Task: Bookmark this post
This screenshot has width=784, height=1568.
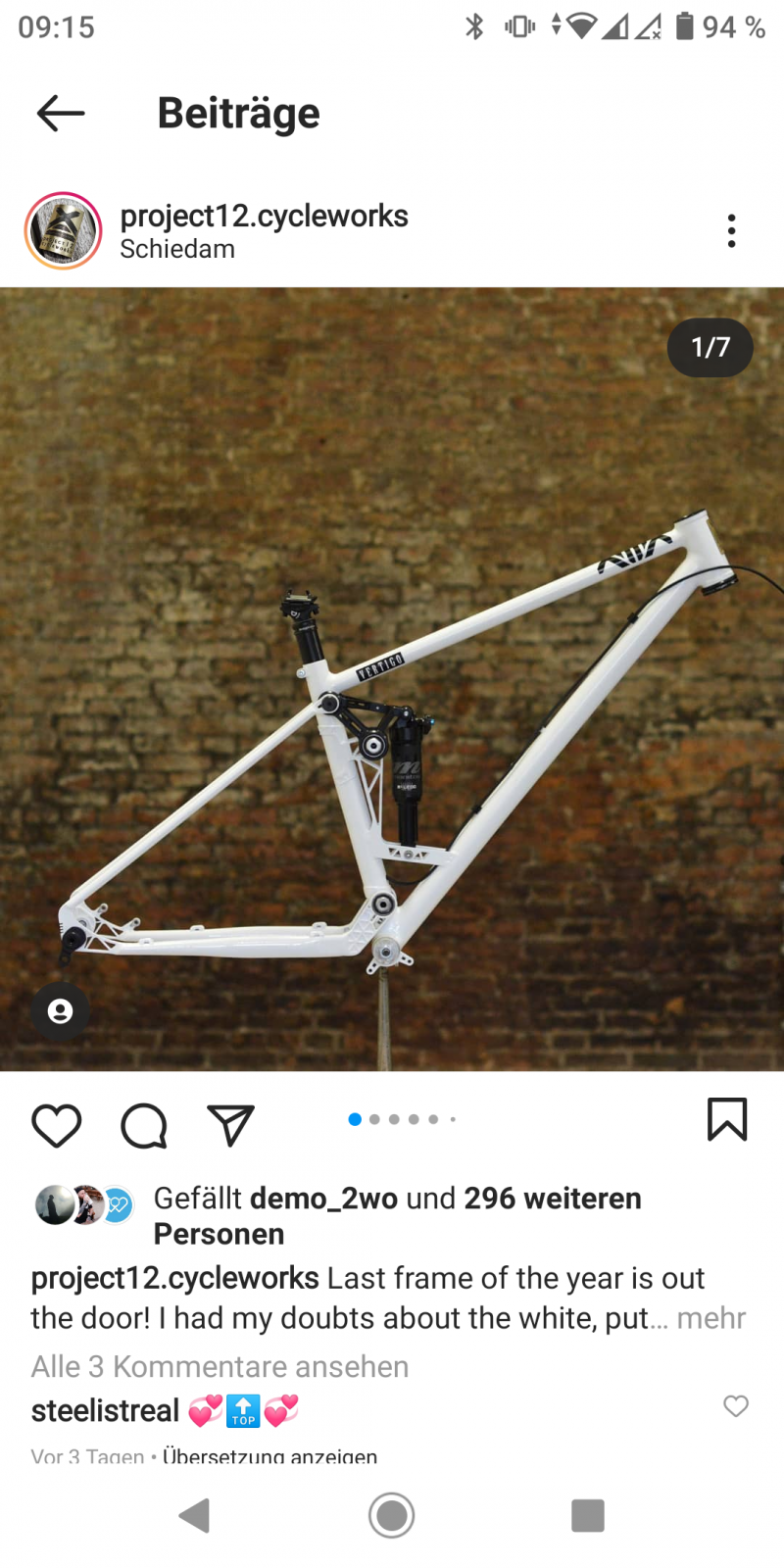Action: tap(727, 1119)
